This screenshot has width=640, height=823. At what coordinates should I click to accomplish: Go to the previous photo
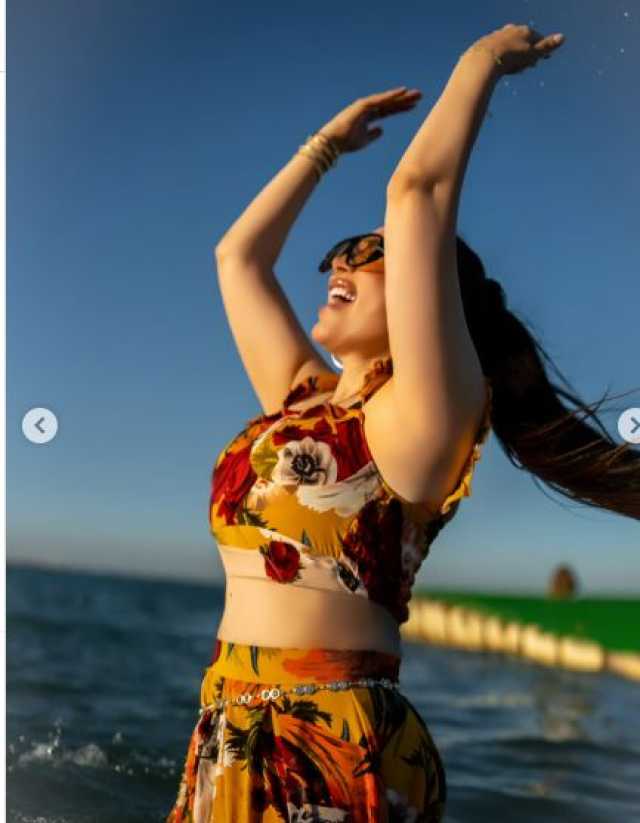point(39,425)
